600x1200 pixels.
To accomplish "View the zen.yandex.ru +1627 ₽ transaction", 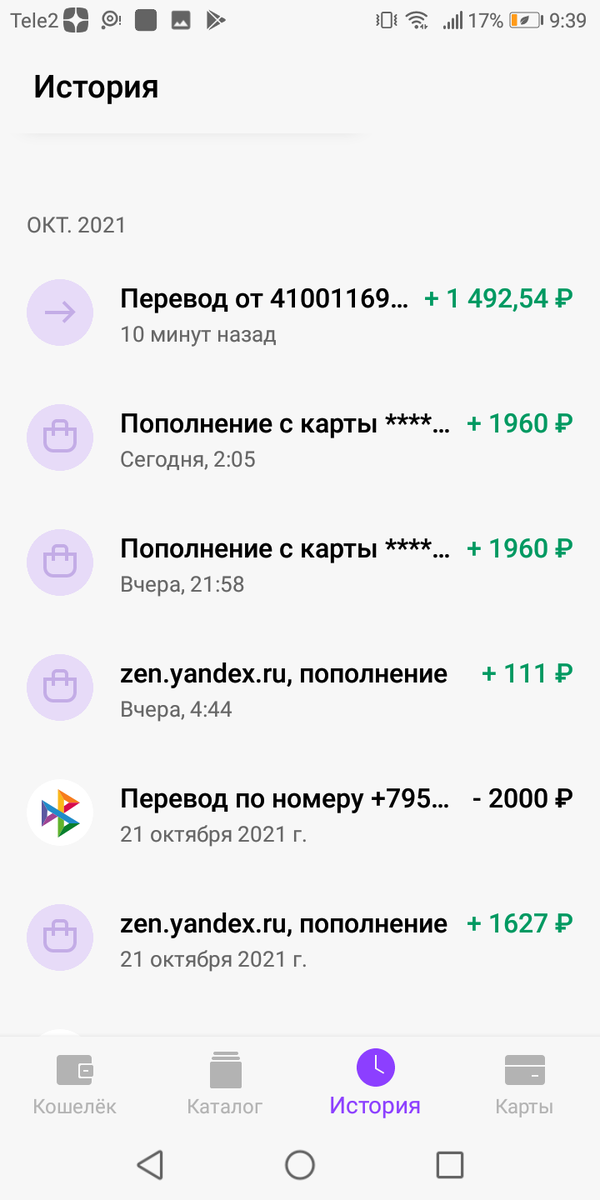I will [x=300, y=938].
